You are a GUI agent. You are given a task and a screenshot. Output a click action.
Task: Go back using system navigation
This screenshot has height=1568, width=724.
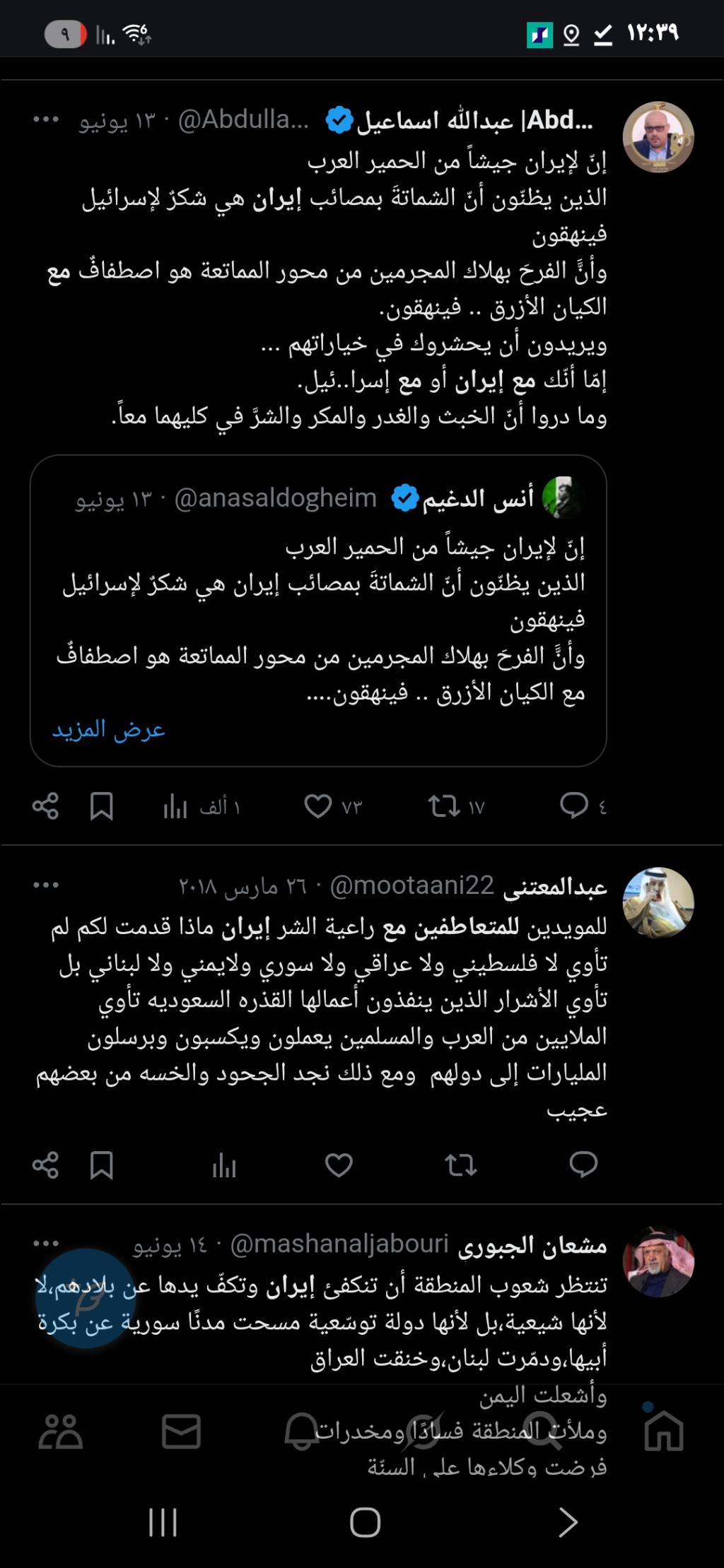(568, 1521)
